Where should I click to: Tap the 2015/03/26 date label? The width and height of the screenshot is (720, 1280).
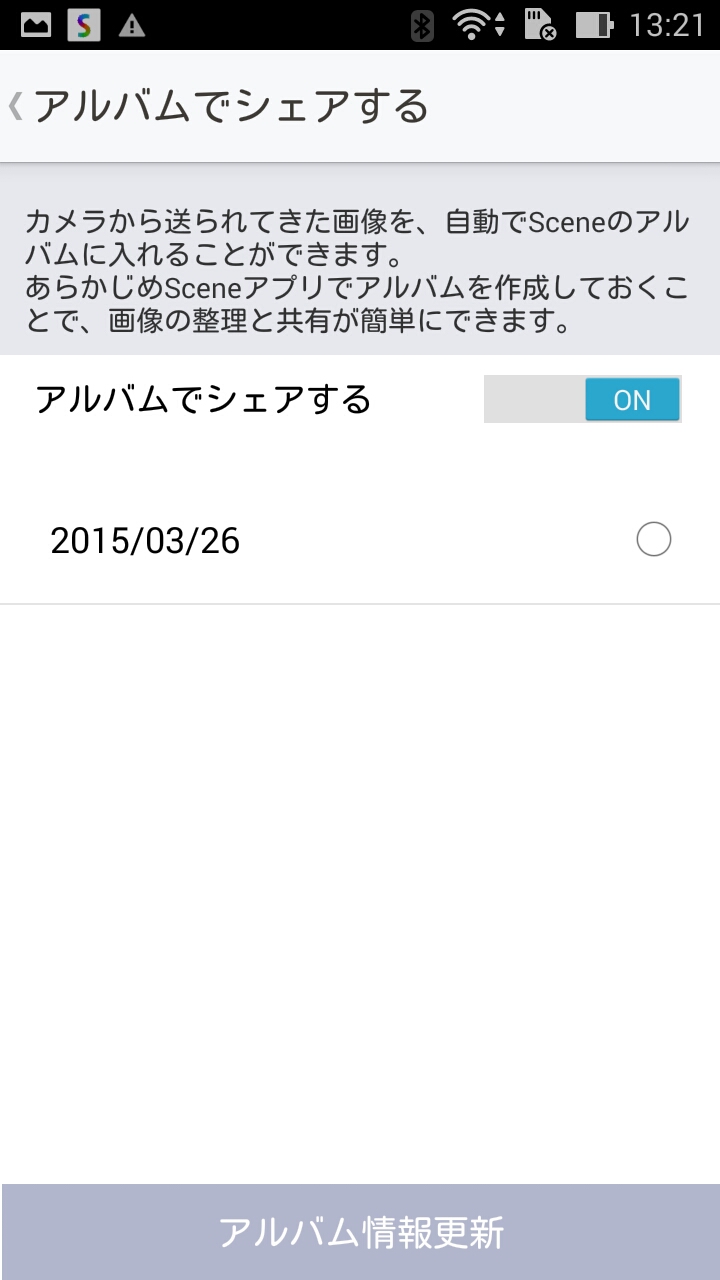click(145, 540)
